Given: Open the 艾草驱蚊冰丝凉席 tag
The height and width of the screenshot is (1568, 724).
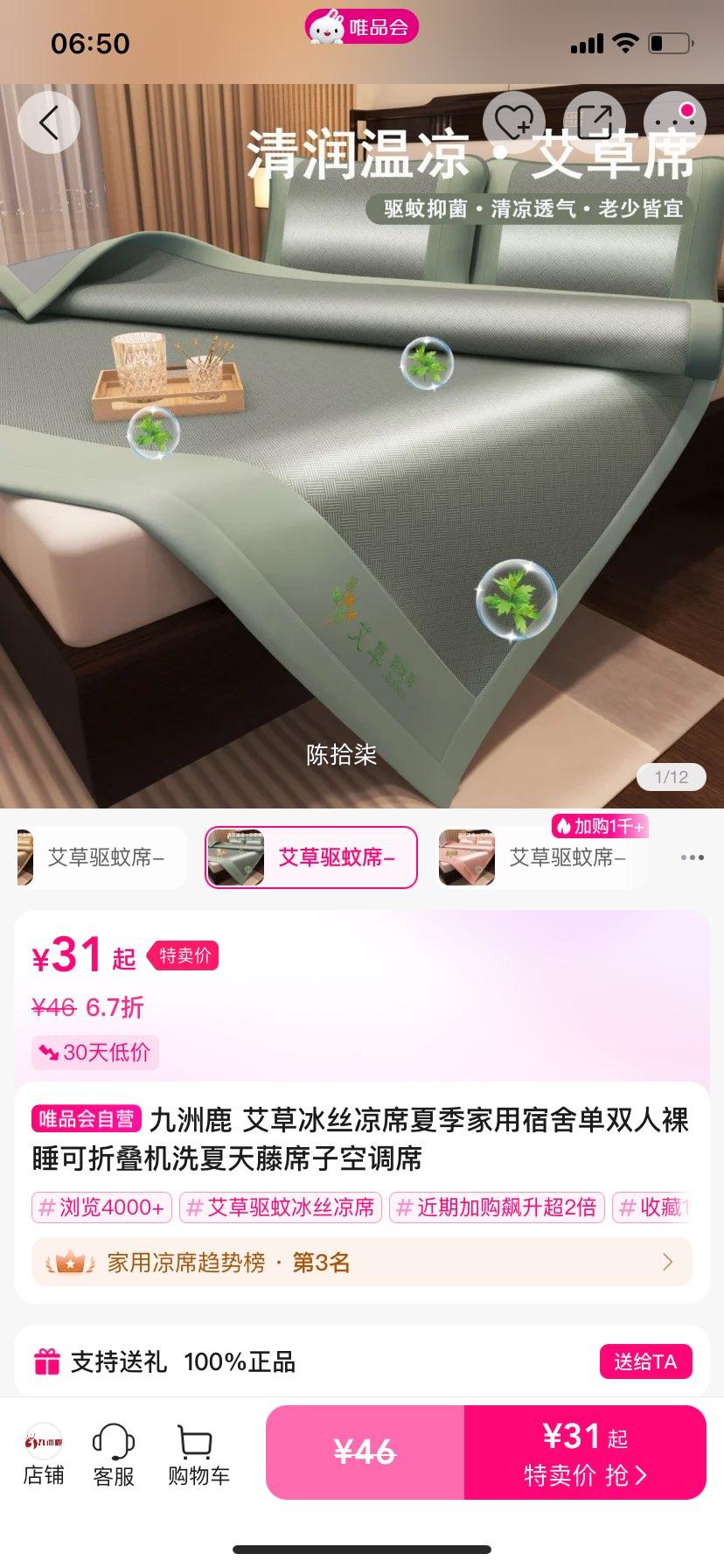Looking at the screenshot, I should [281, 1207].
